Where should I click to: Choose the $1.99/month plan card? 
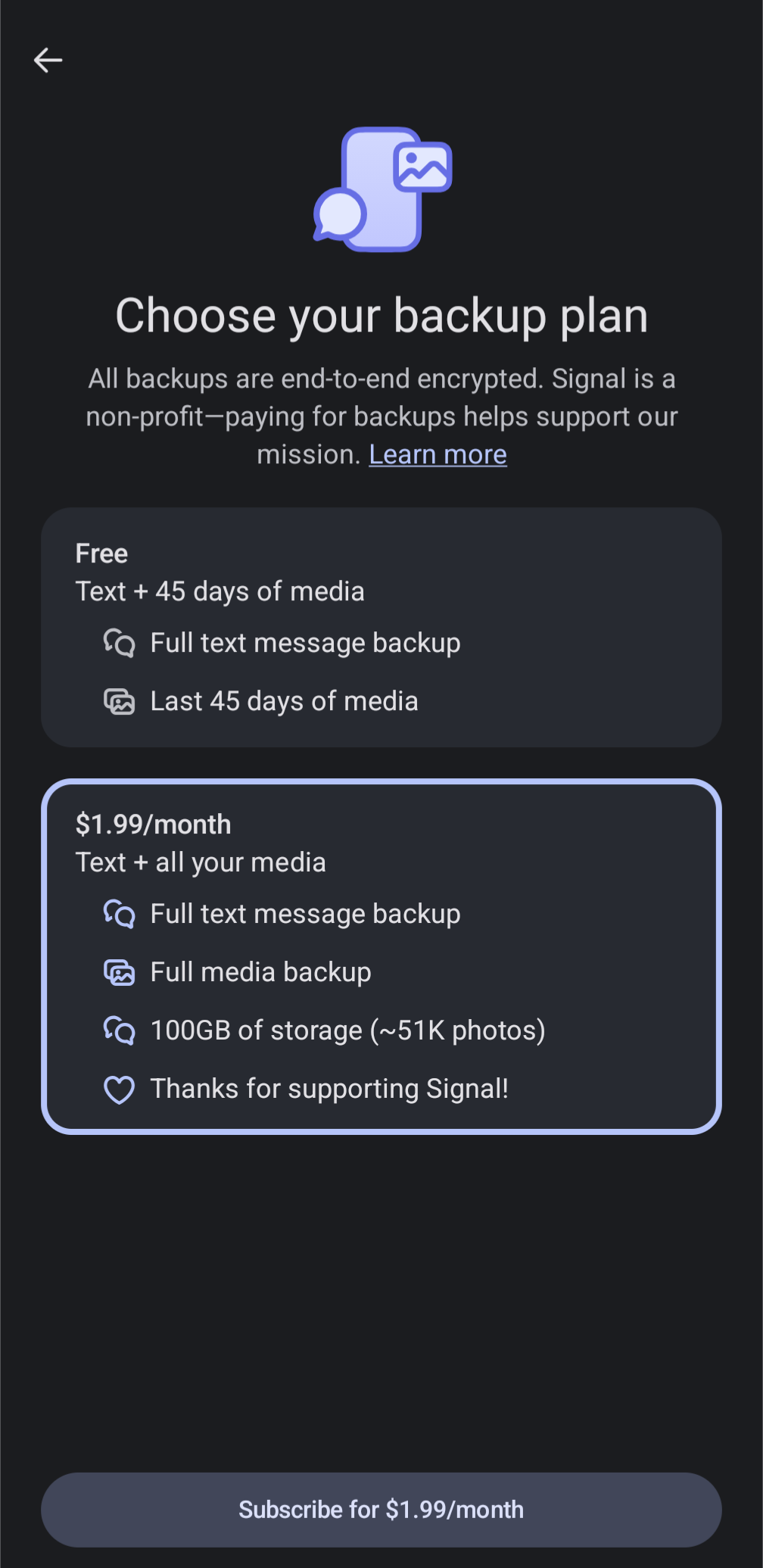(381, 955)
